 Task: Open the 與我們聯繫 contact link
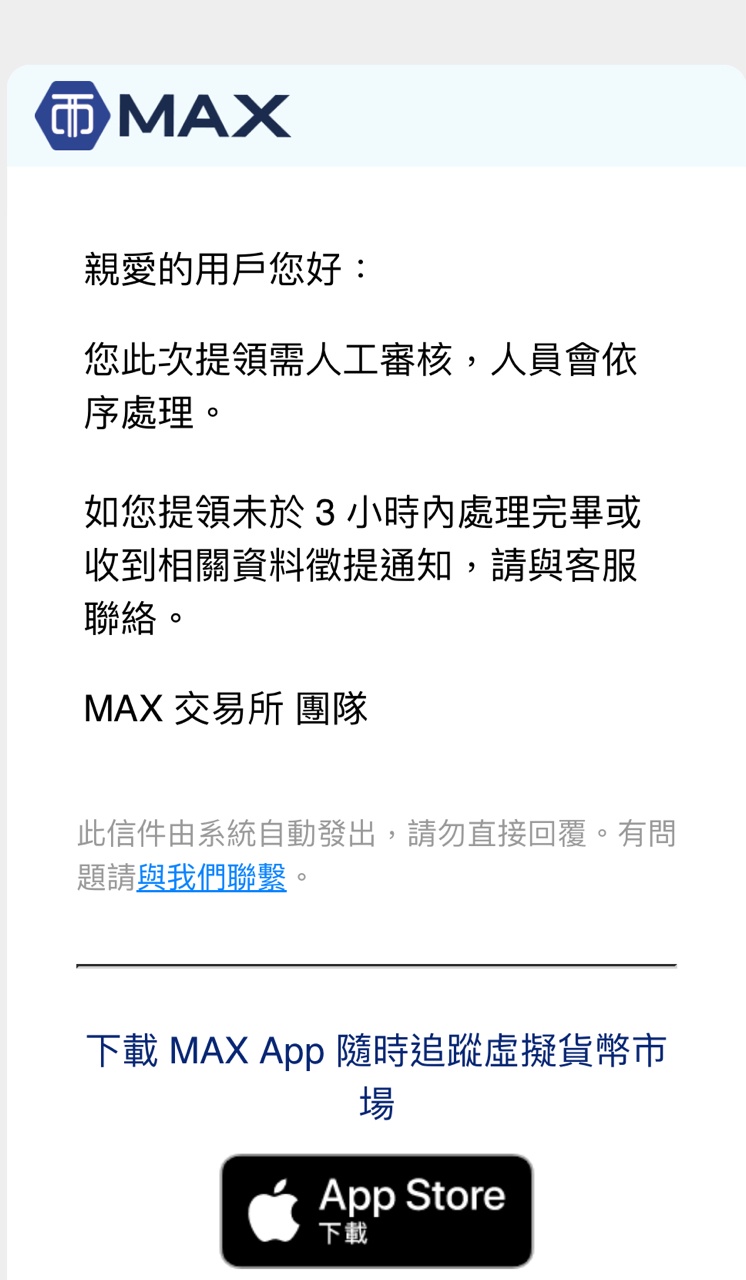click(x=212, y=878)
